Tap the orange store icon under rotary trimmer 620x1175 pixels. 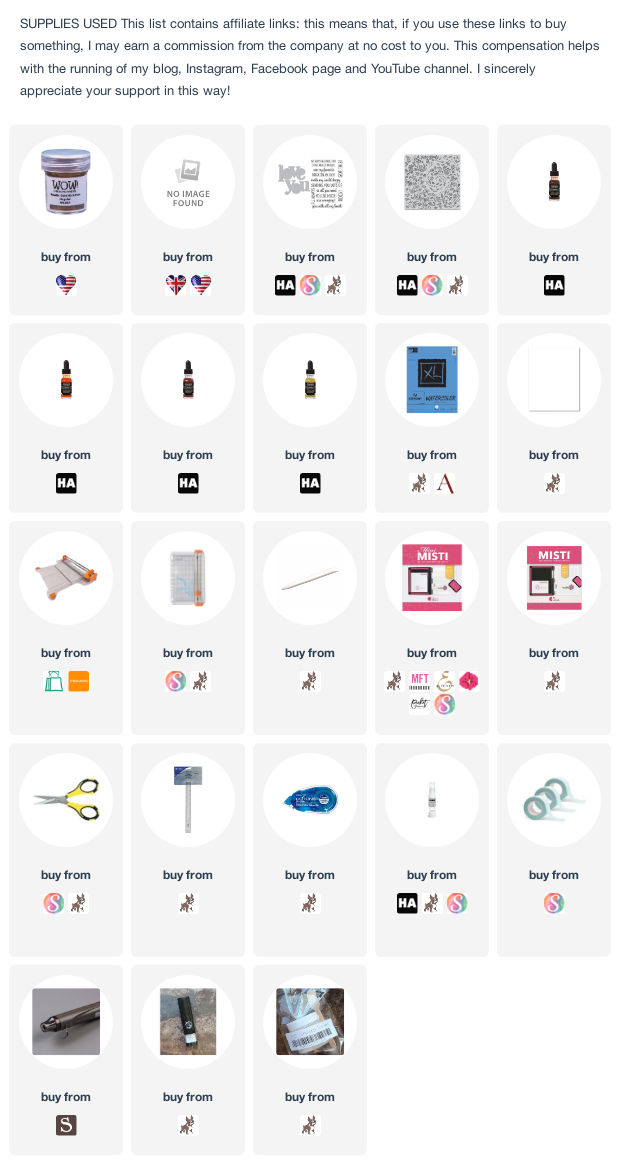(79, 680)
